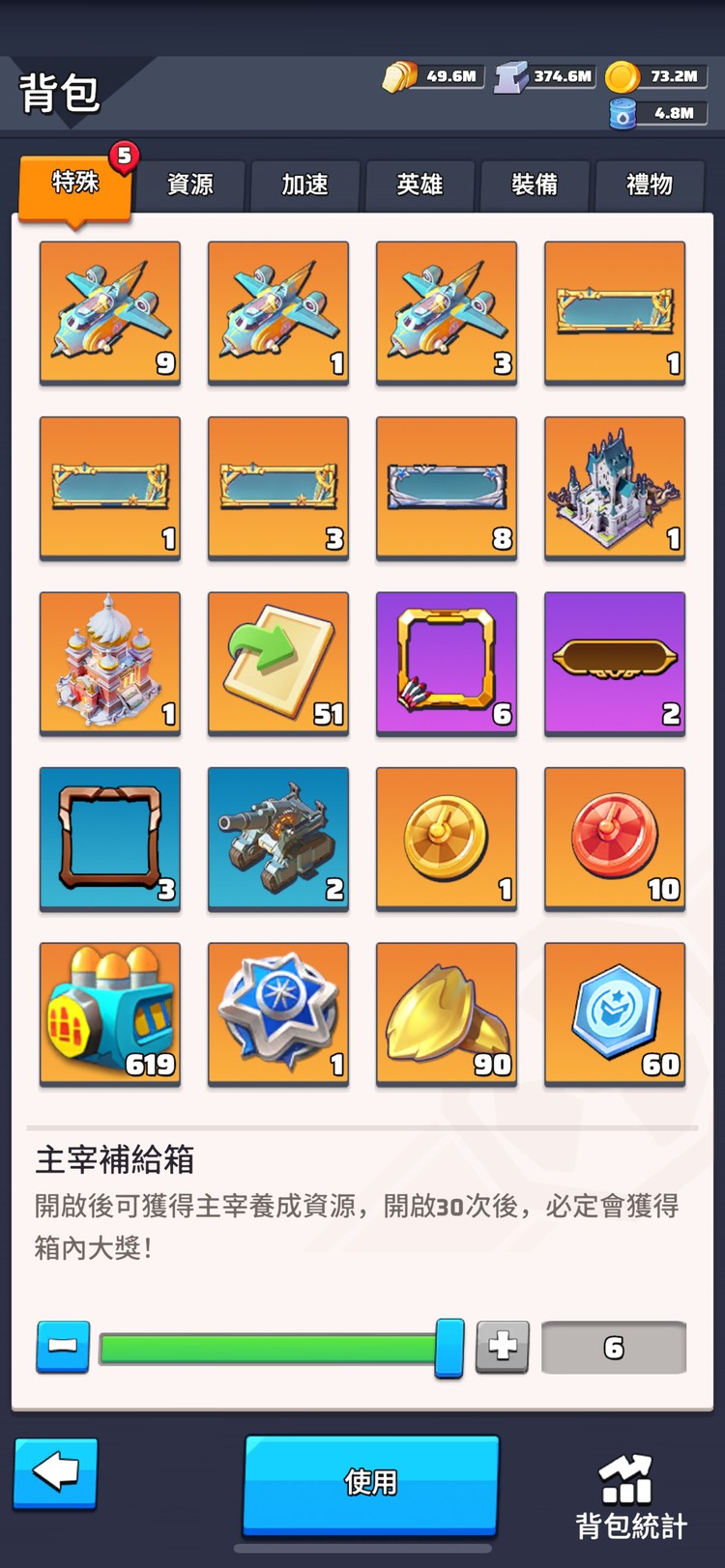Tap the quantity field showing 6
Viewport: 725px width, 1568px height.
[614, 1348]
